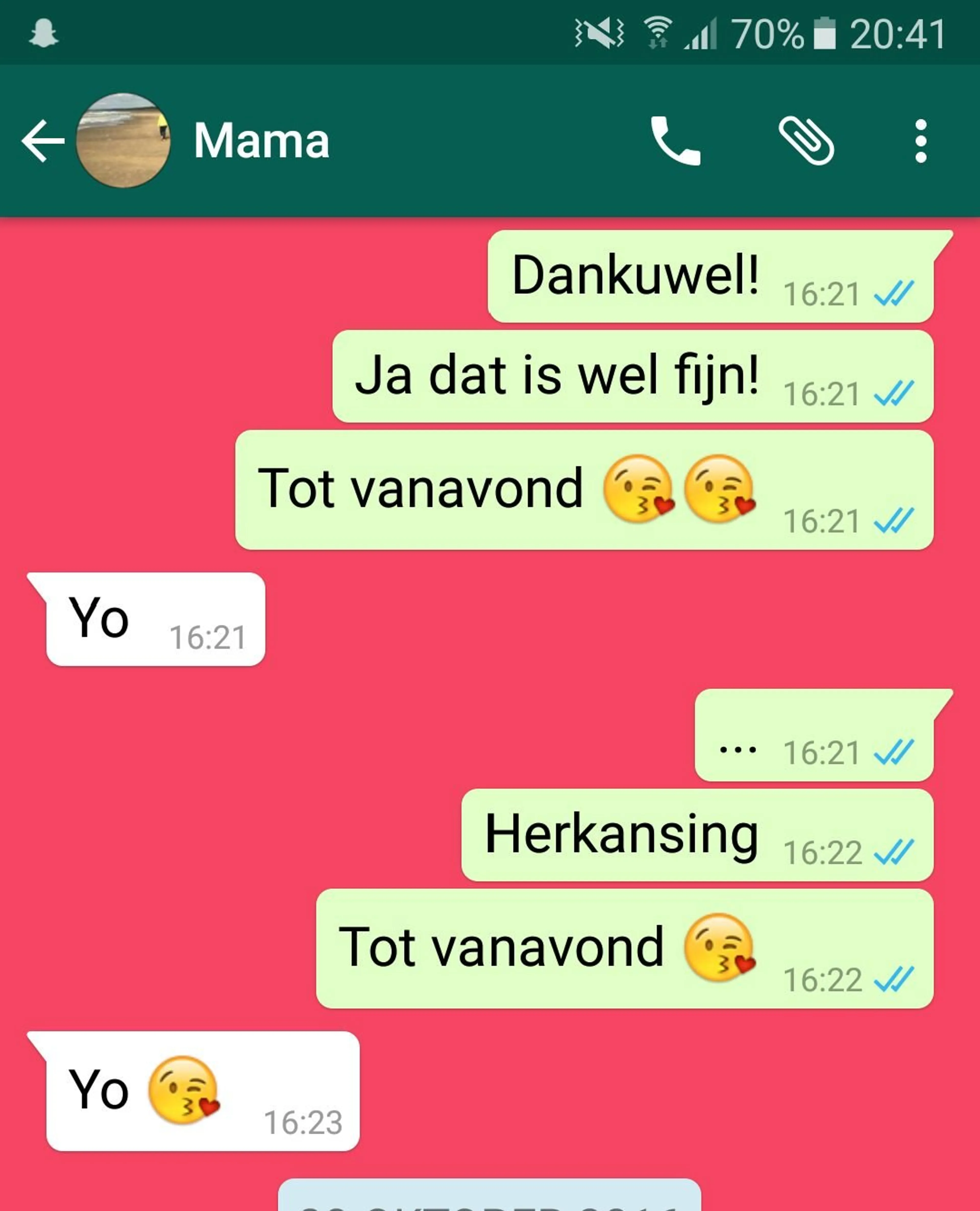Open the three-dot overflow menu

[921, 141]
